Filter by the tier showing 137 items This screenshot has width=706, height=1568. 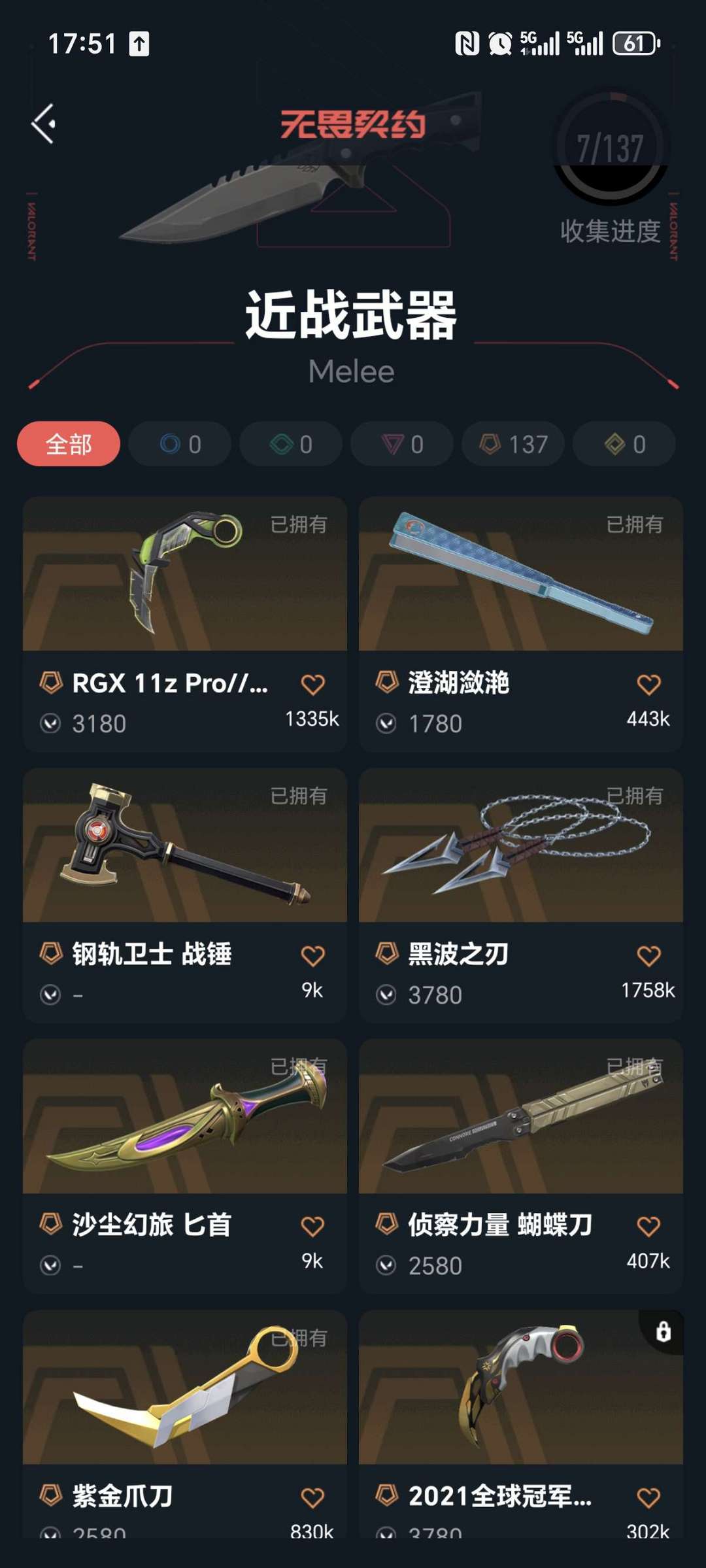pyautogui.click(x=513, y=445)
